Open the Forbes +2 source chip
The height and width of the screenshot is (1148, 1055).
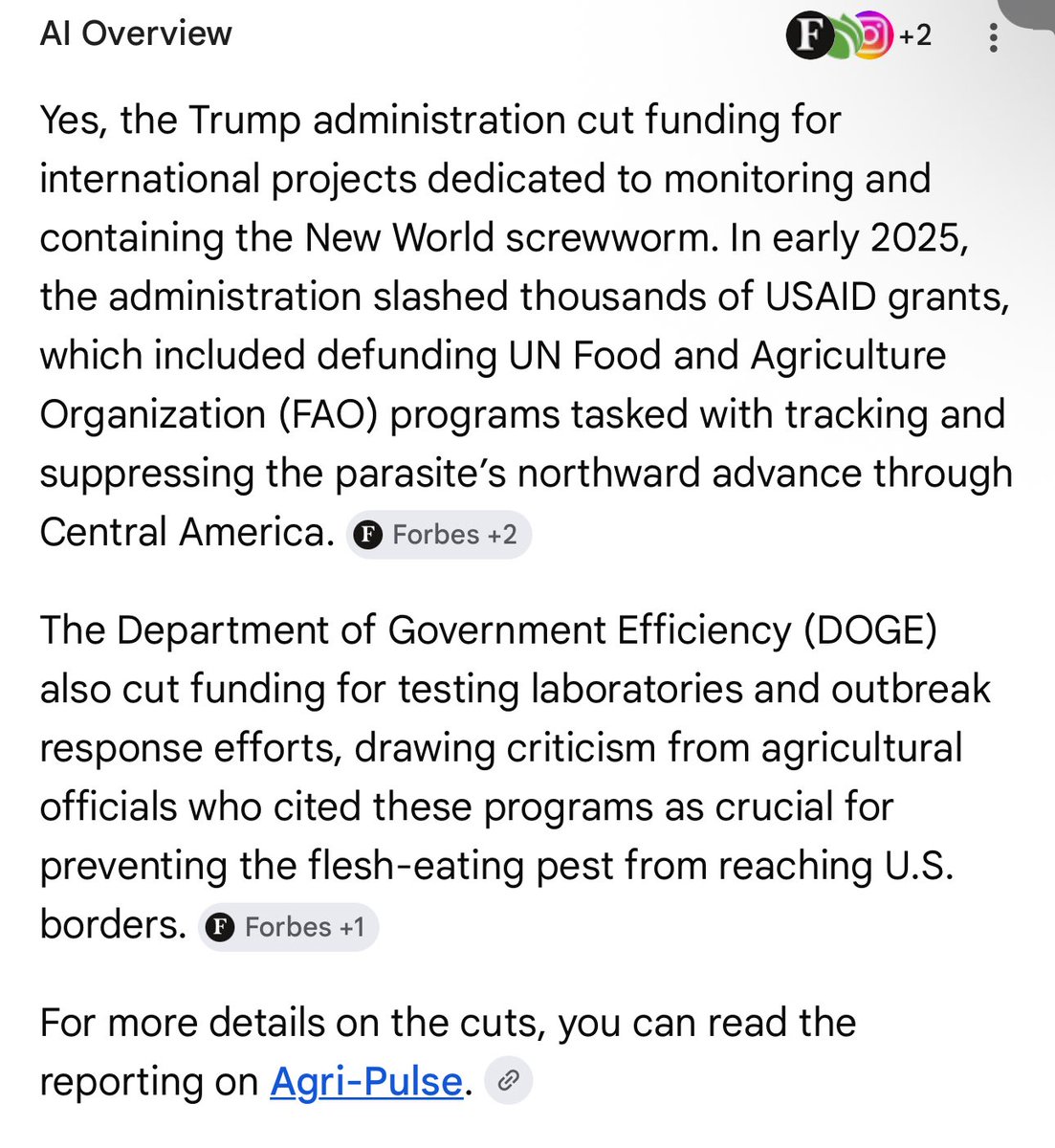pos(439,535)
